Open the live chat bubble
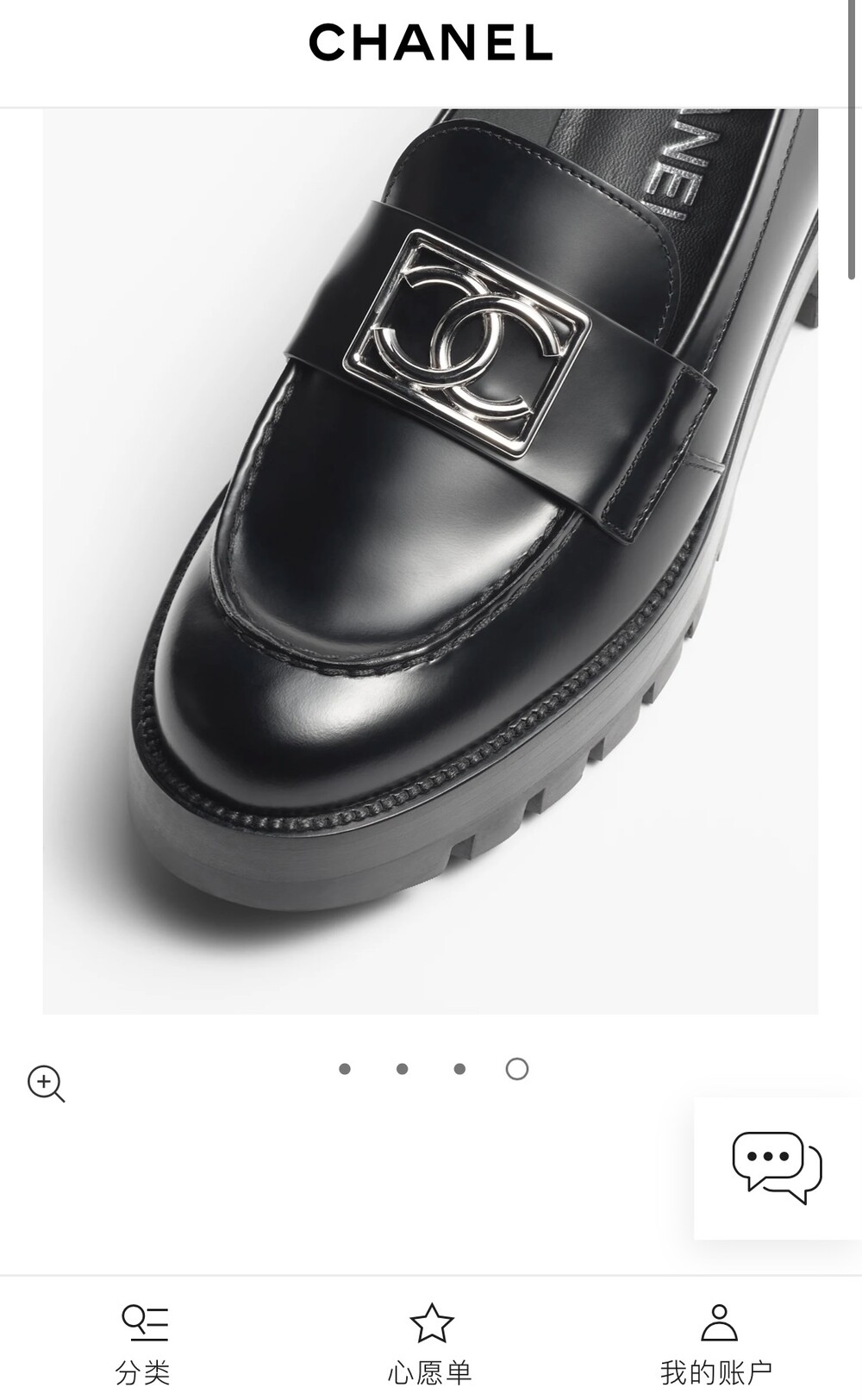This screenshot has width=862, height=1400. click(777, 1167)
